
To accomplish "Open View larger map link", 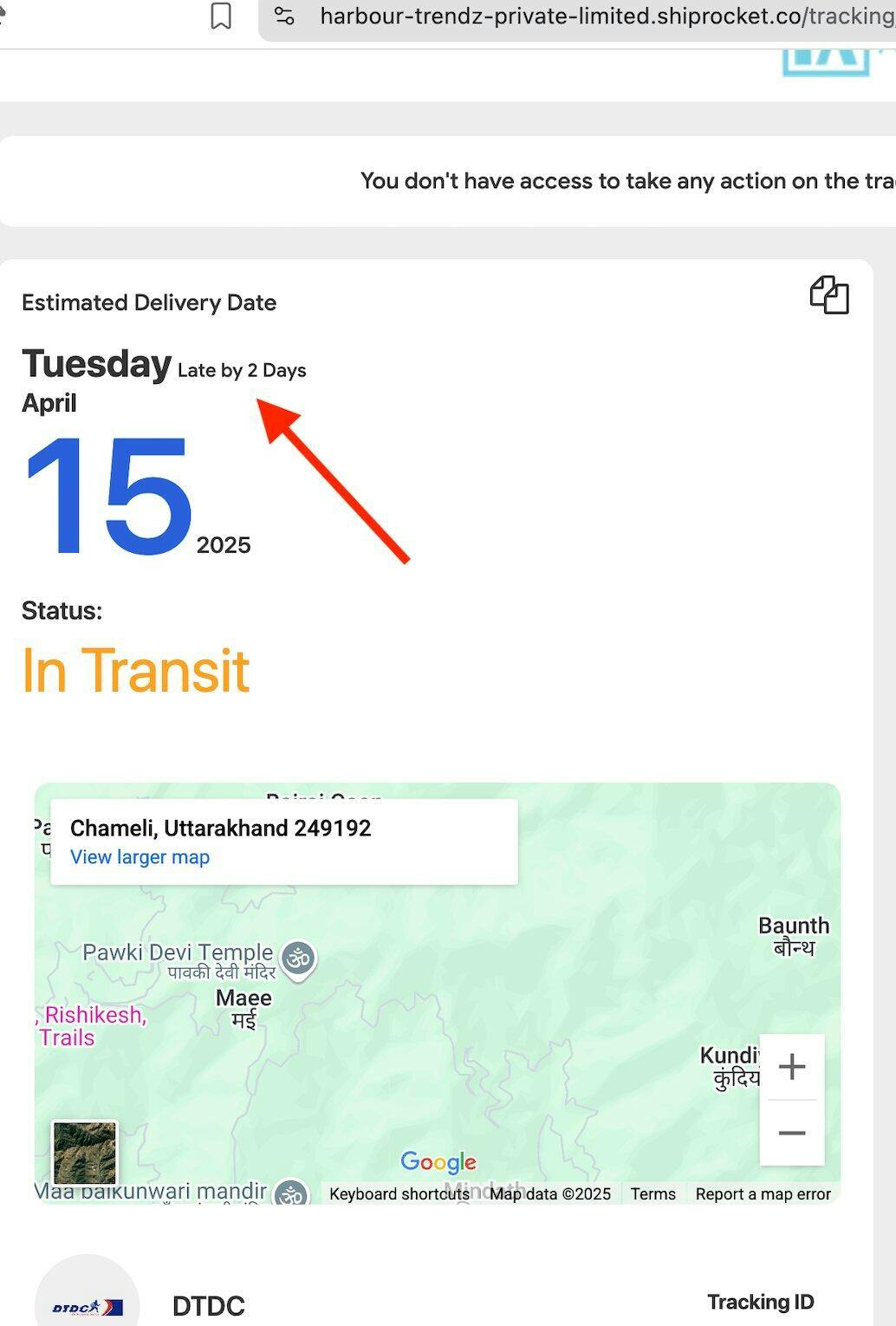I will click(x=140, y=857).
